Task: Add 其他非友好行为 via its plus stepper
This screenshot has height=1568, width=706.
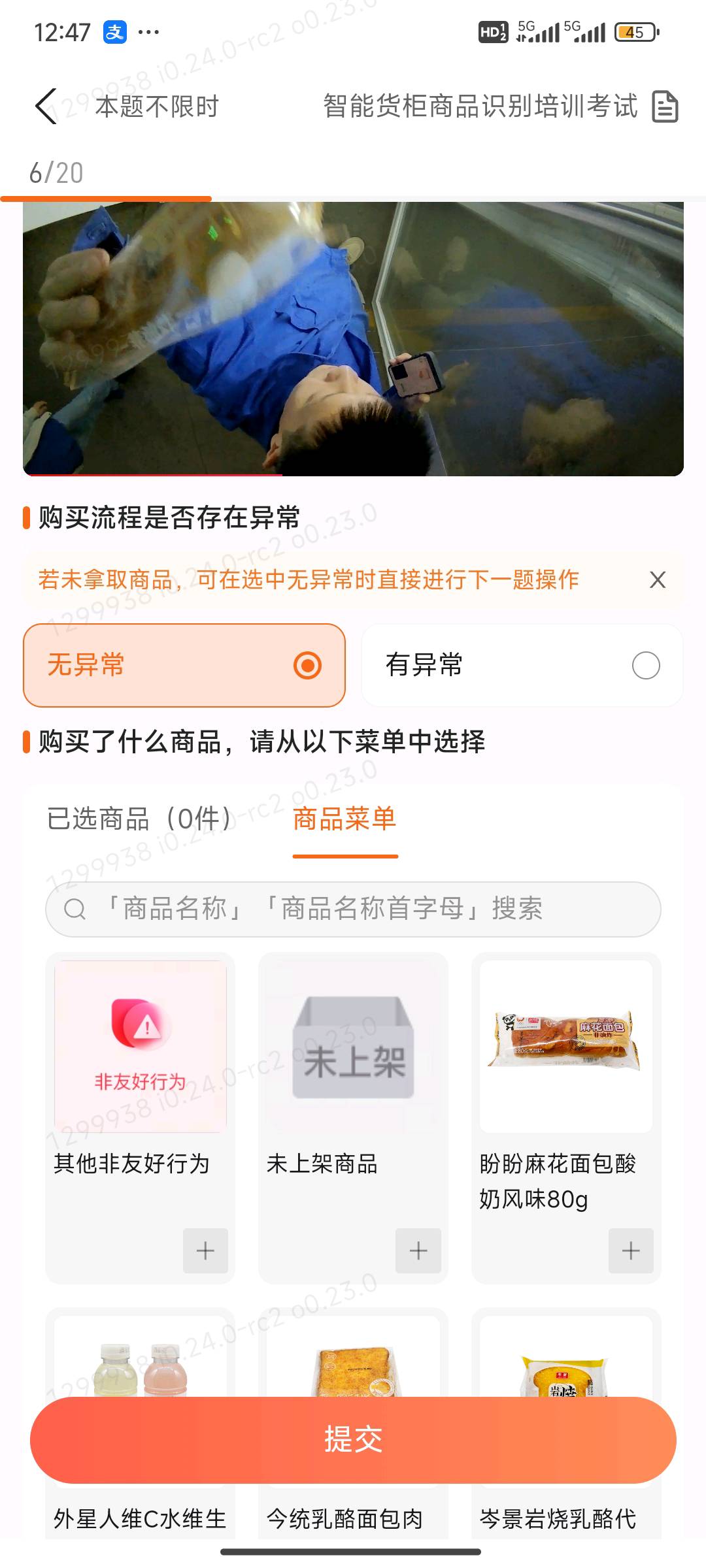Action: point(205,1251)
